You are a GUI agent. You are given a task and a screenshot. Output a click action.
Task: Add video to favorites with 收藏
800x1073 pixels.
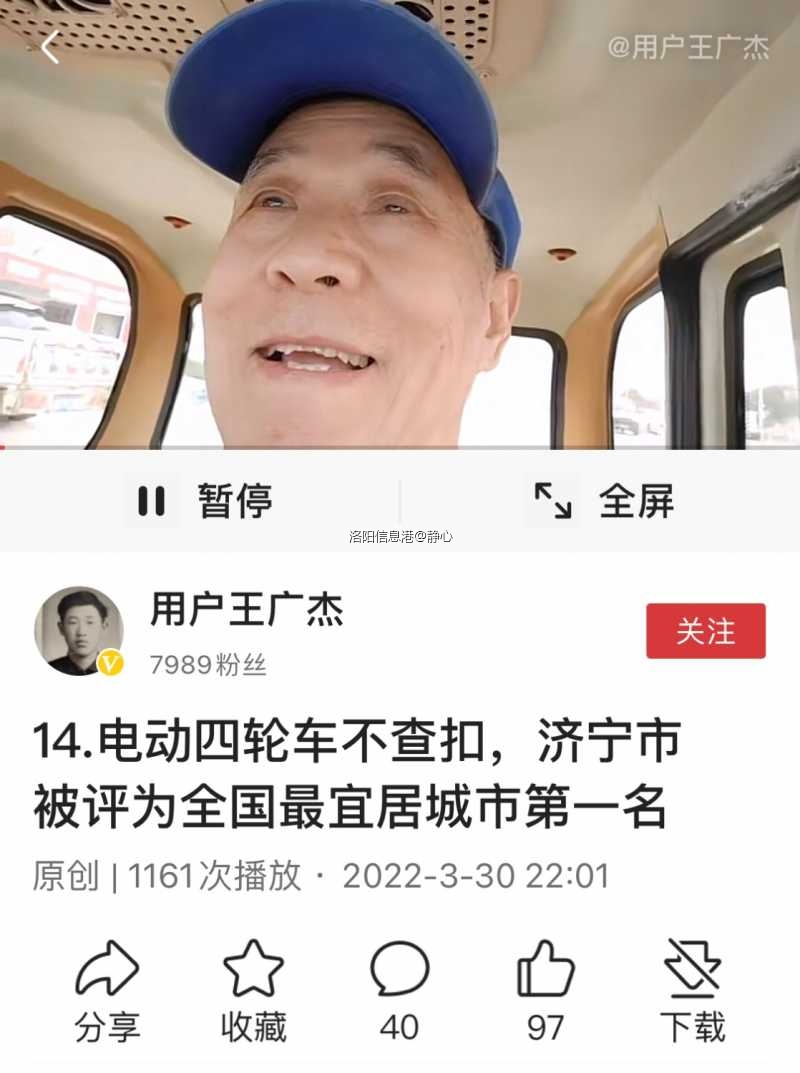tap(253, 990)
